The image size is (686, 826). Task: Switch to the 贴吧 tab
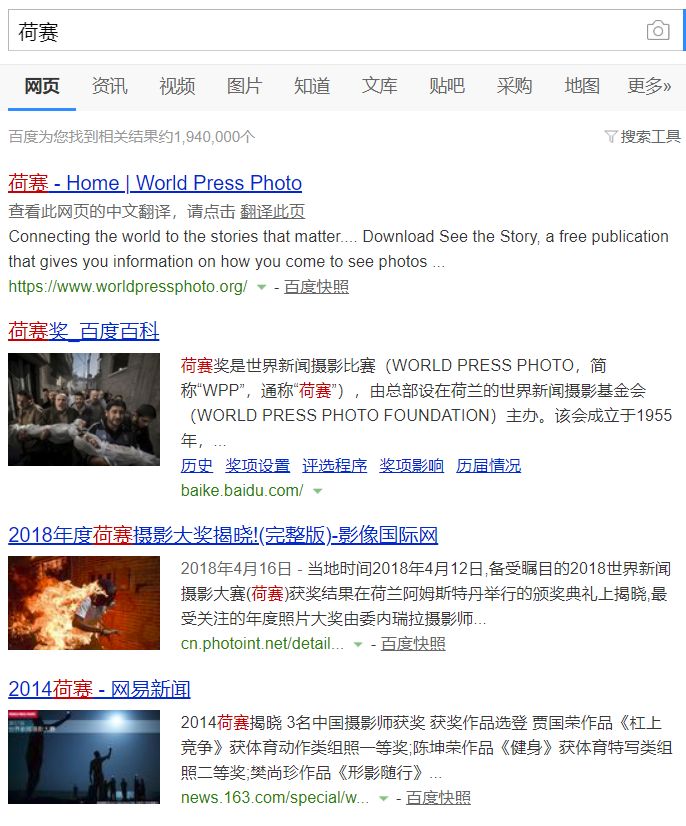[447, 86]
